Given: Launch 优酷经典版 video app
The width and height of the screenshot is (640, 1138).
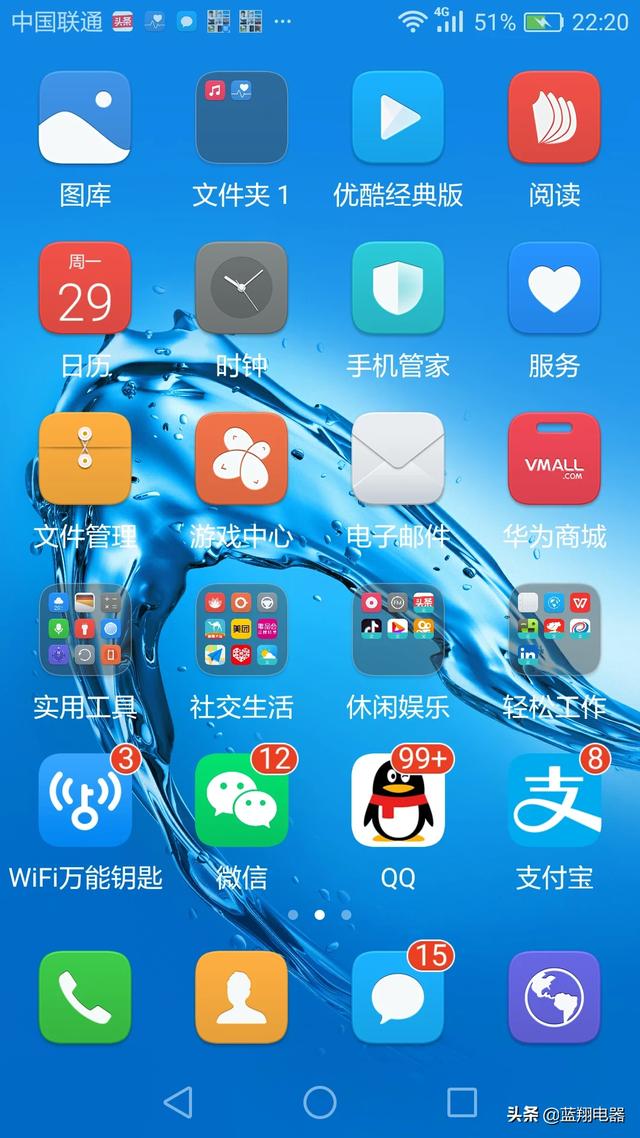Looking at the screenshot, I should (x=397, y=118).
